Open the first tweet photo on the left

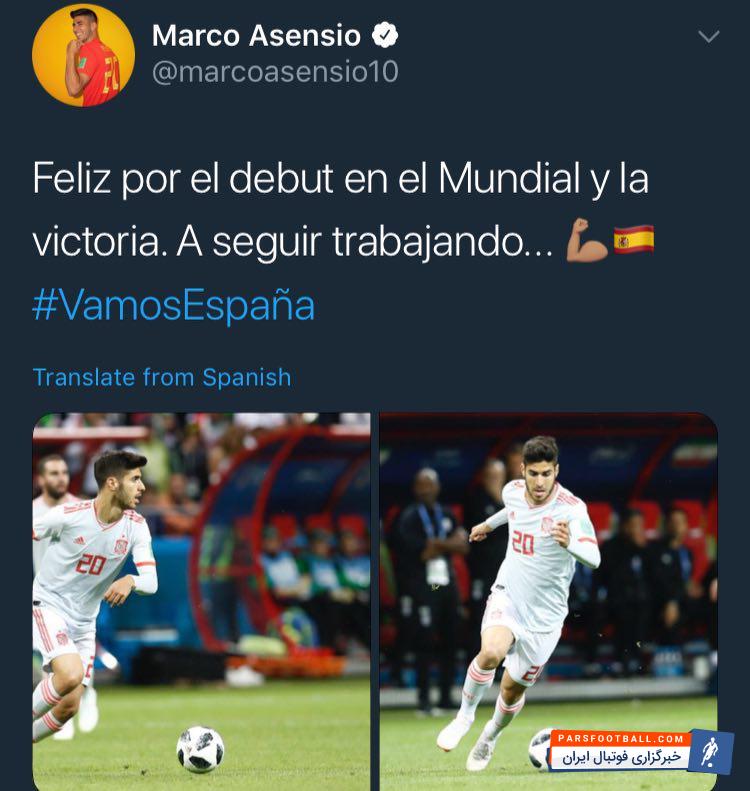[x=201, y=600]
